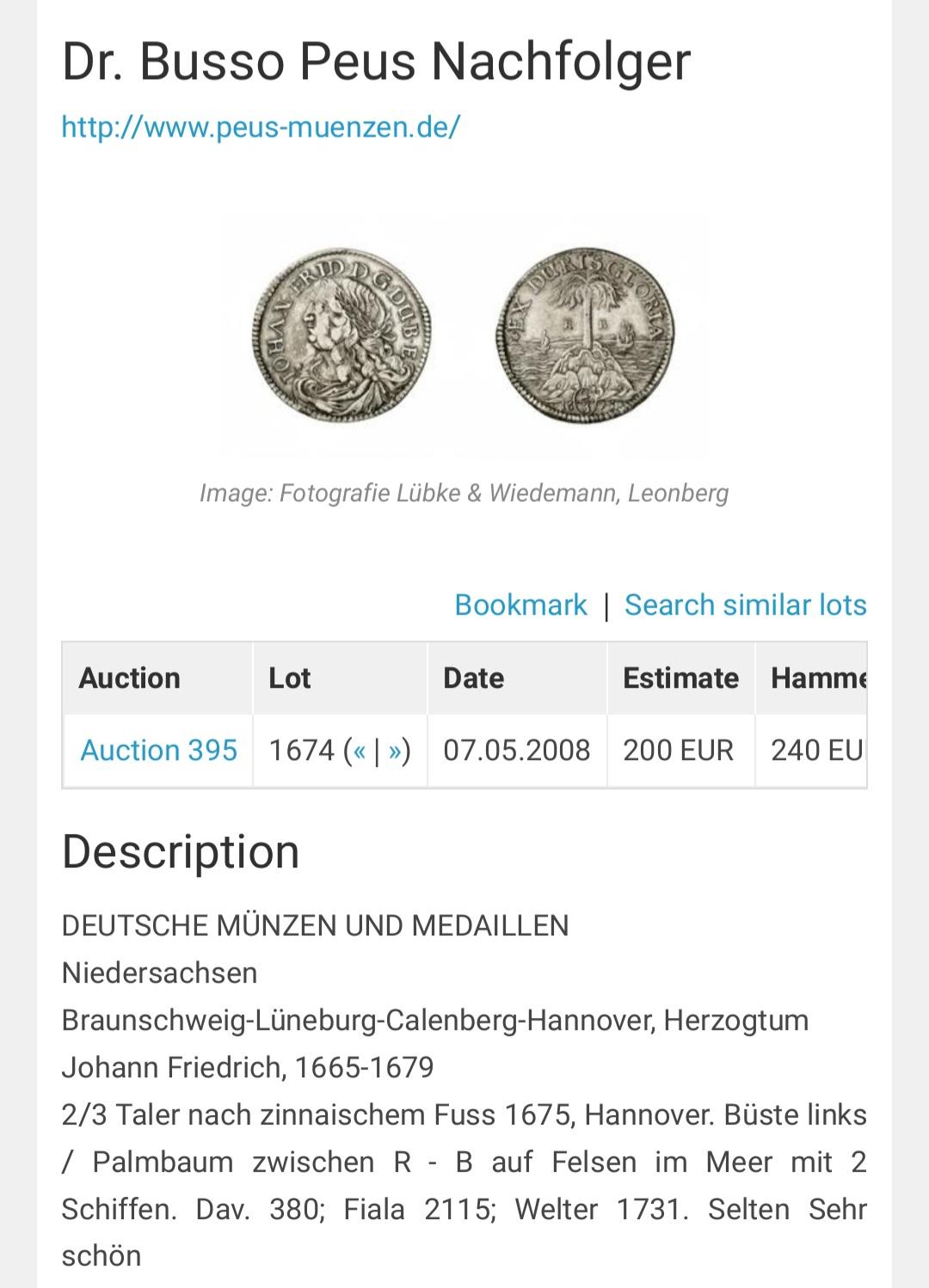Bookmark this auction lot
This screenshot has width=929, height=1288.
coord(520,605)
